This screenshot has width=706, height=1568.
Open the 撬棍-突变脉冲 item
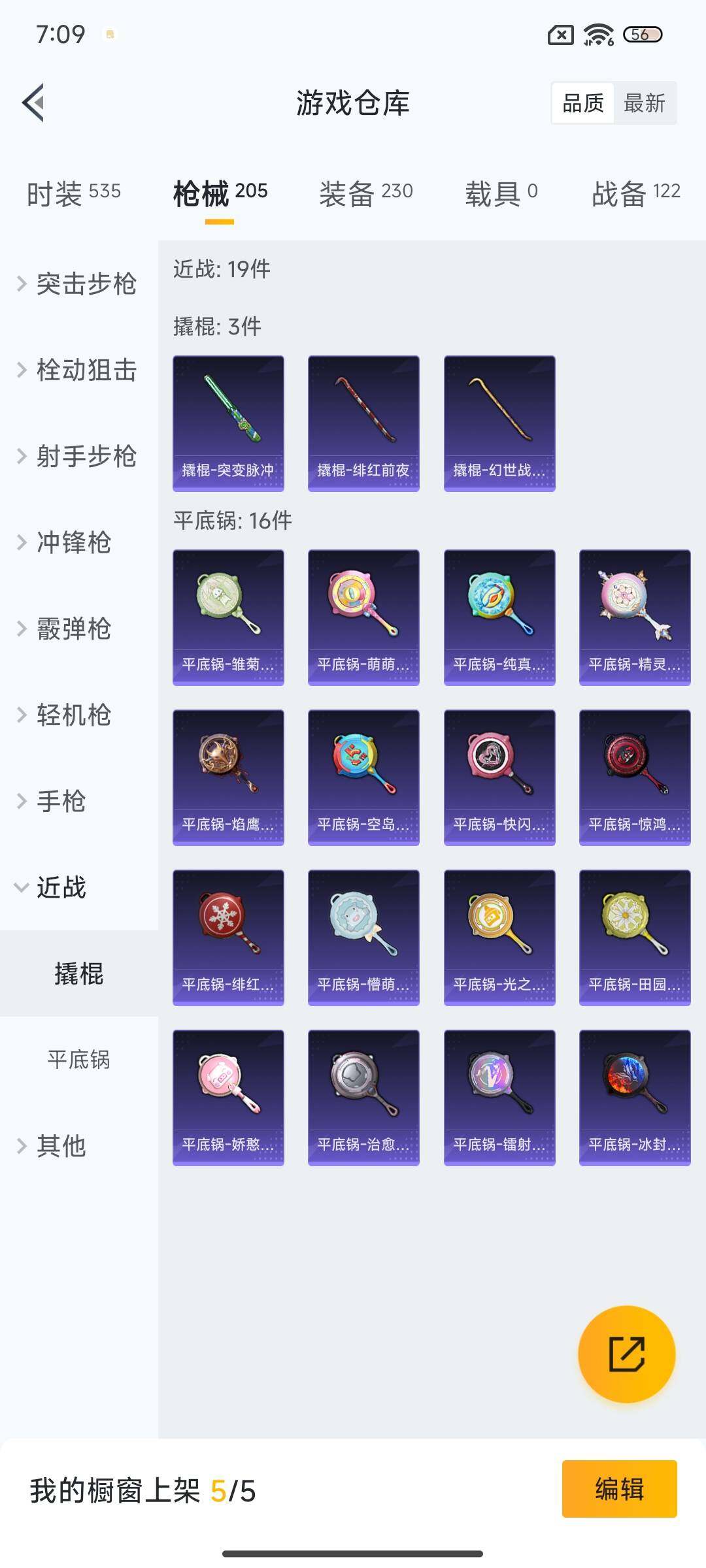pyautogui.click(x=228, y=423)
